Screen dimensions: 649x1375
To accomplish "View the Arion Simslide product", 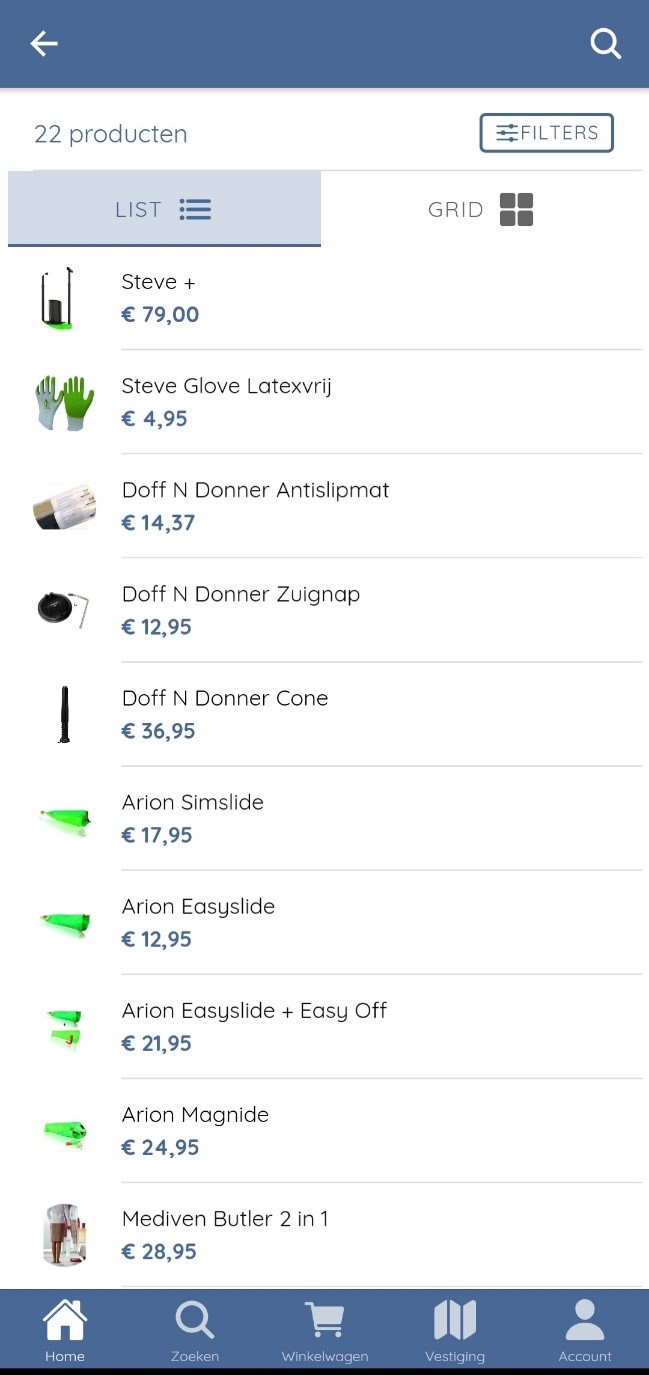I will coord(325,818).
